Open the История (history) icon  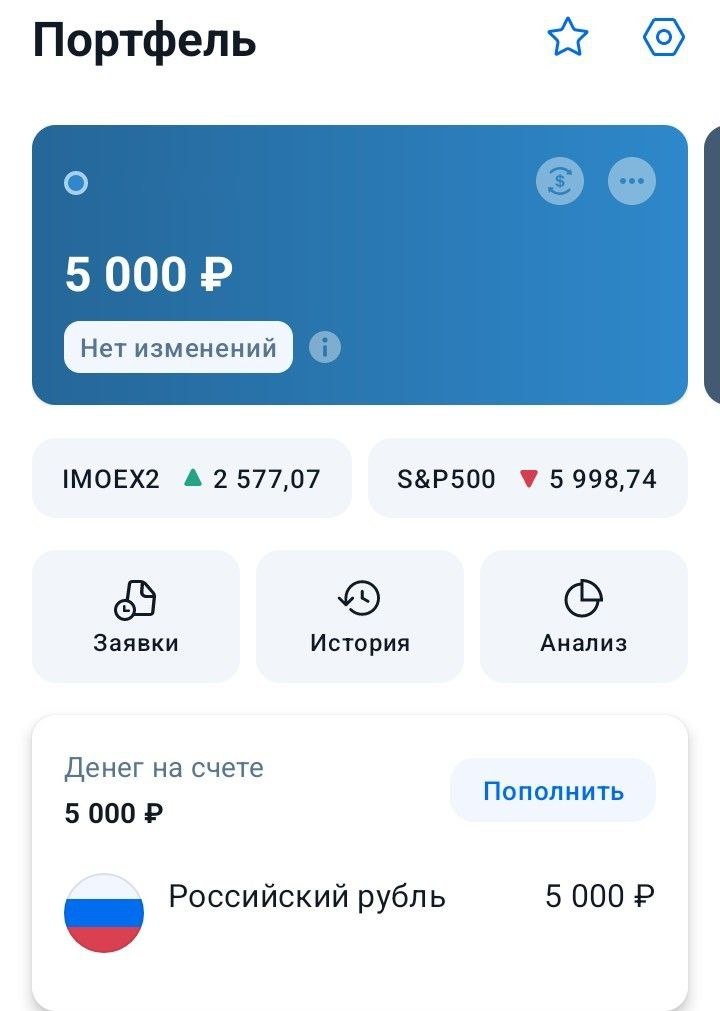click(x=359, y=598)
